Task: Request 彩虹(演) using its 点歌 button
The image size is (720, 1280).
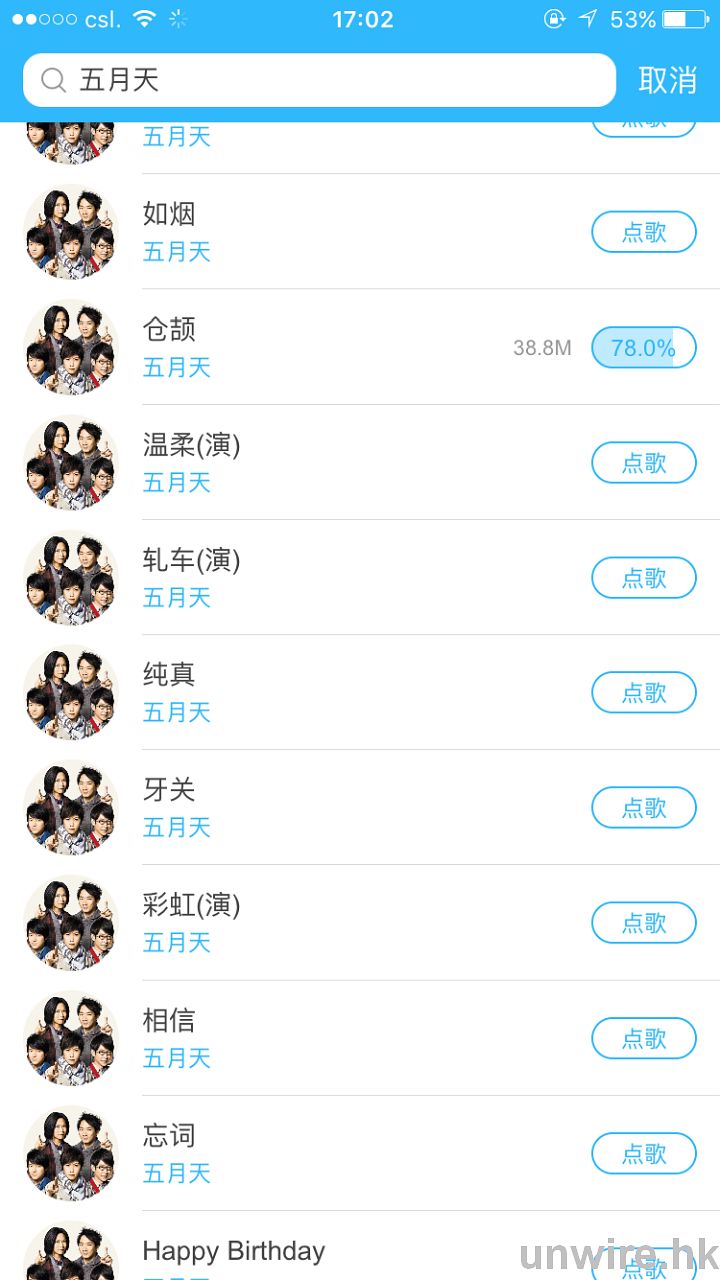Action: 644,923
